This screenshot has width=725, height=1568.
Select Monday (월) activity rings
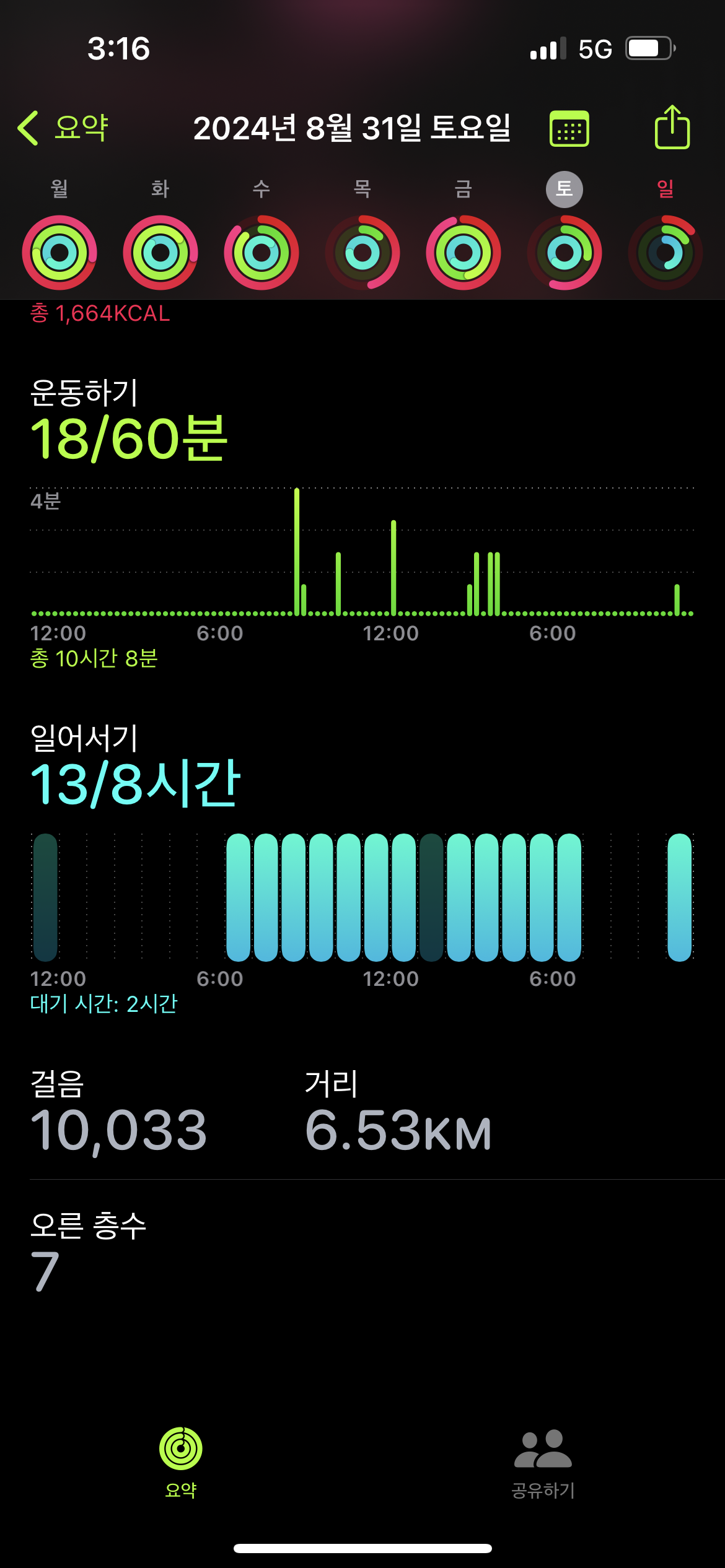coord(59,252)
